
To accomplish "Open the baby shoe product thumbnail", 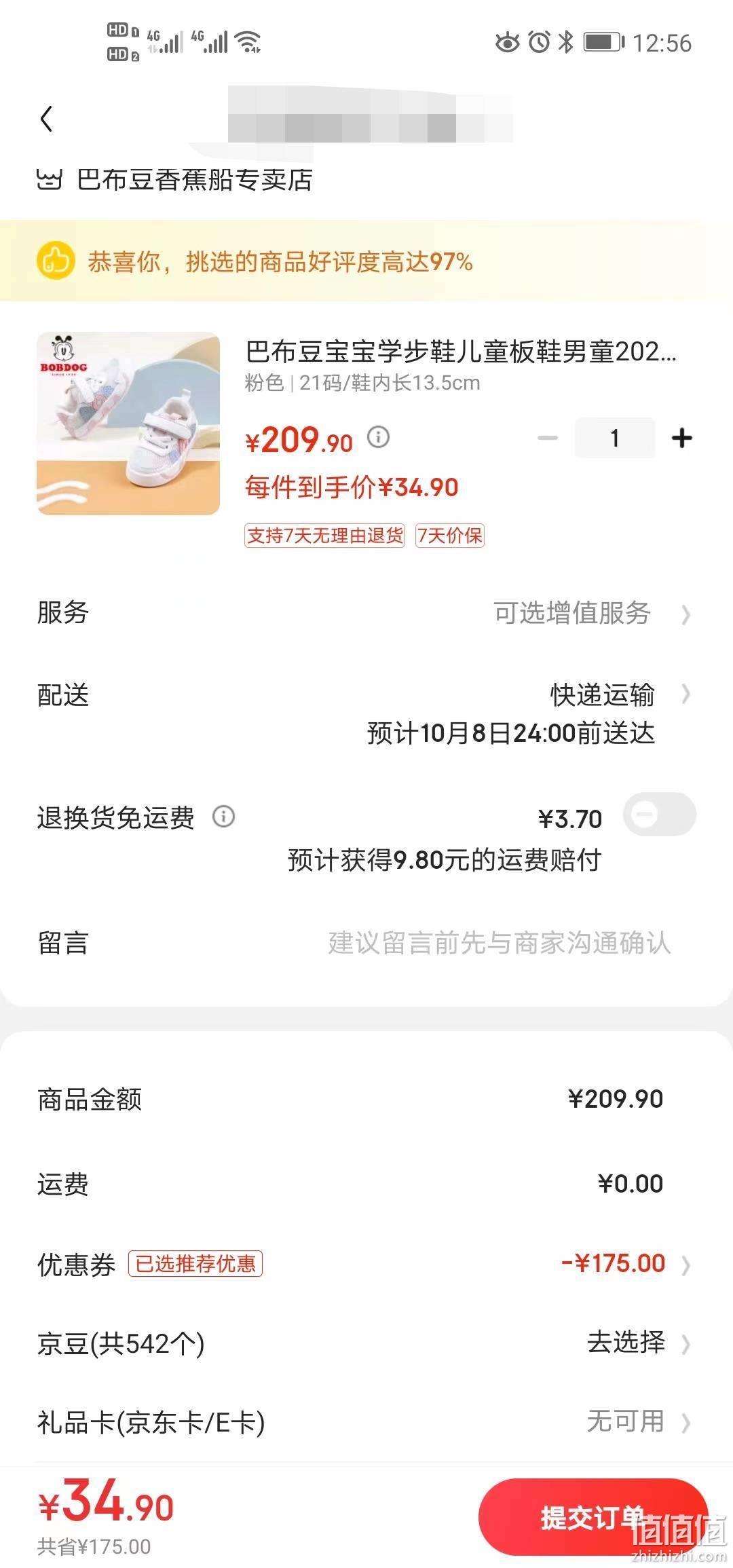I will point(128,423).
